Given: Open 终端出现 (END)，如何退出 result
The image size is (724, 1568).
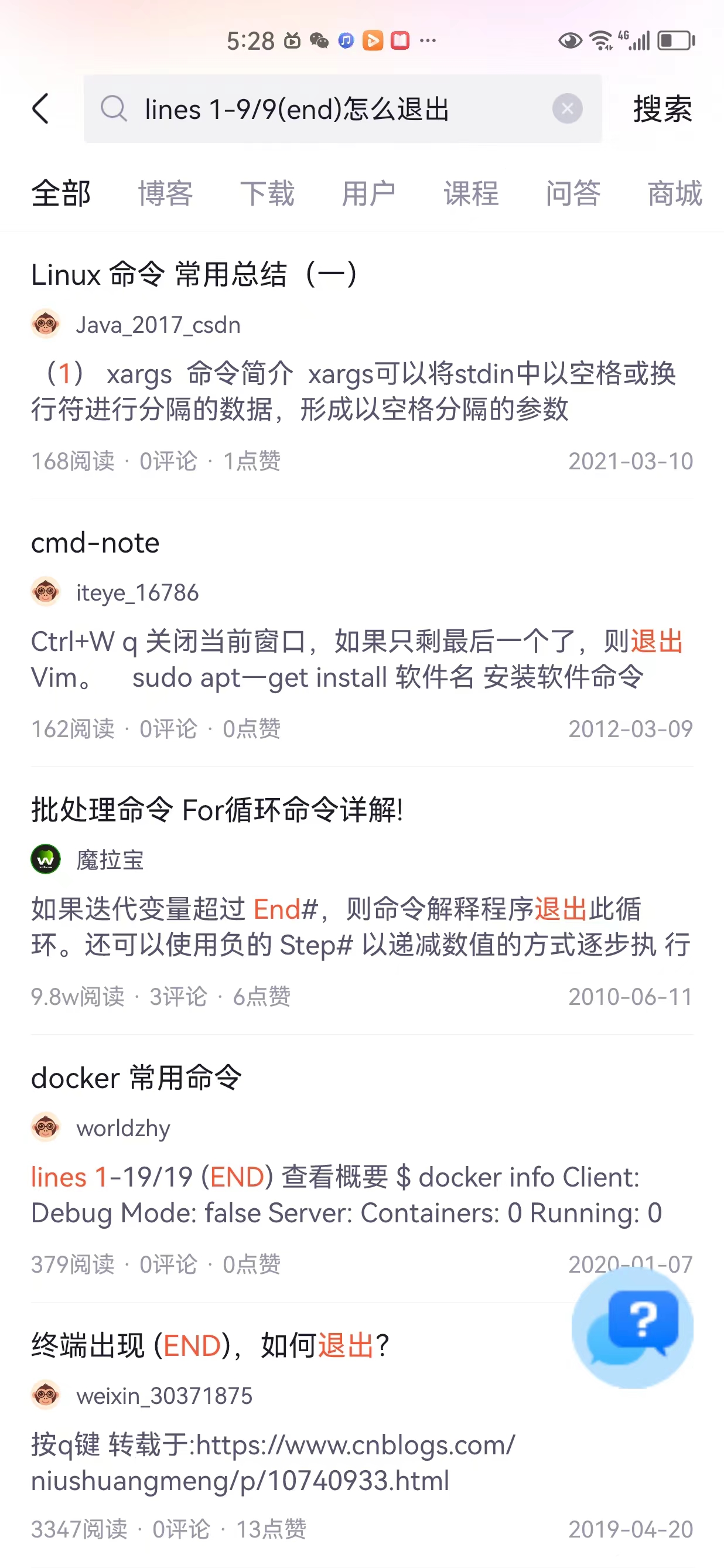Looking at the screenshot, I should pos(210,1345).
